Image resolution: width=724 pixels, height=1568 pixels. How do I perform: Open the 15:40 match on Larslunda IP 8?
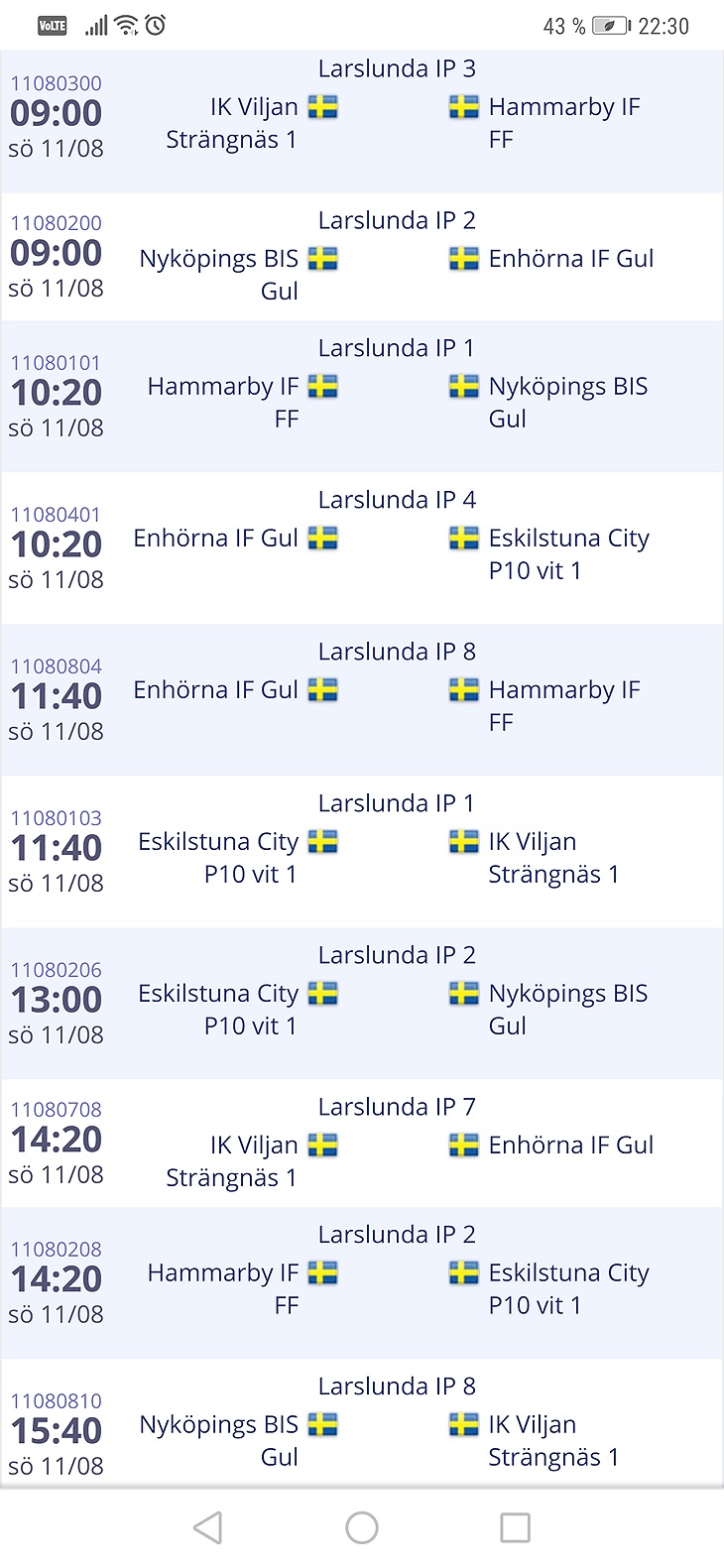362,1423
